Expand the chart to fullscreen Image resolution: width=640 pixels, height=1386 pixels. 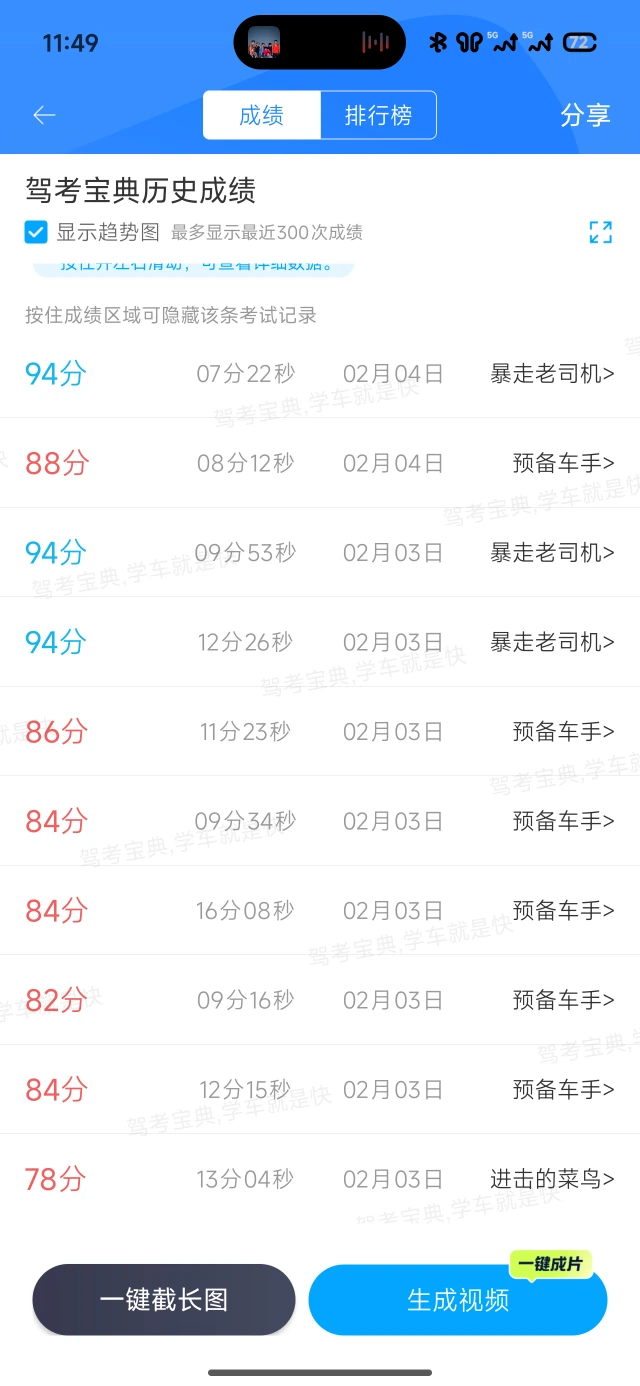(x=600, y=233)
